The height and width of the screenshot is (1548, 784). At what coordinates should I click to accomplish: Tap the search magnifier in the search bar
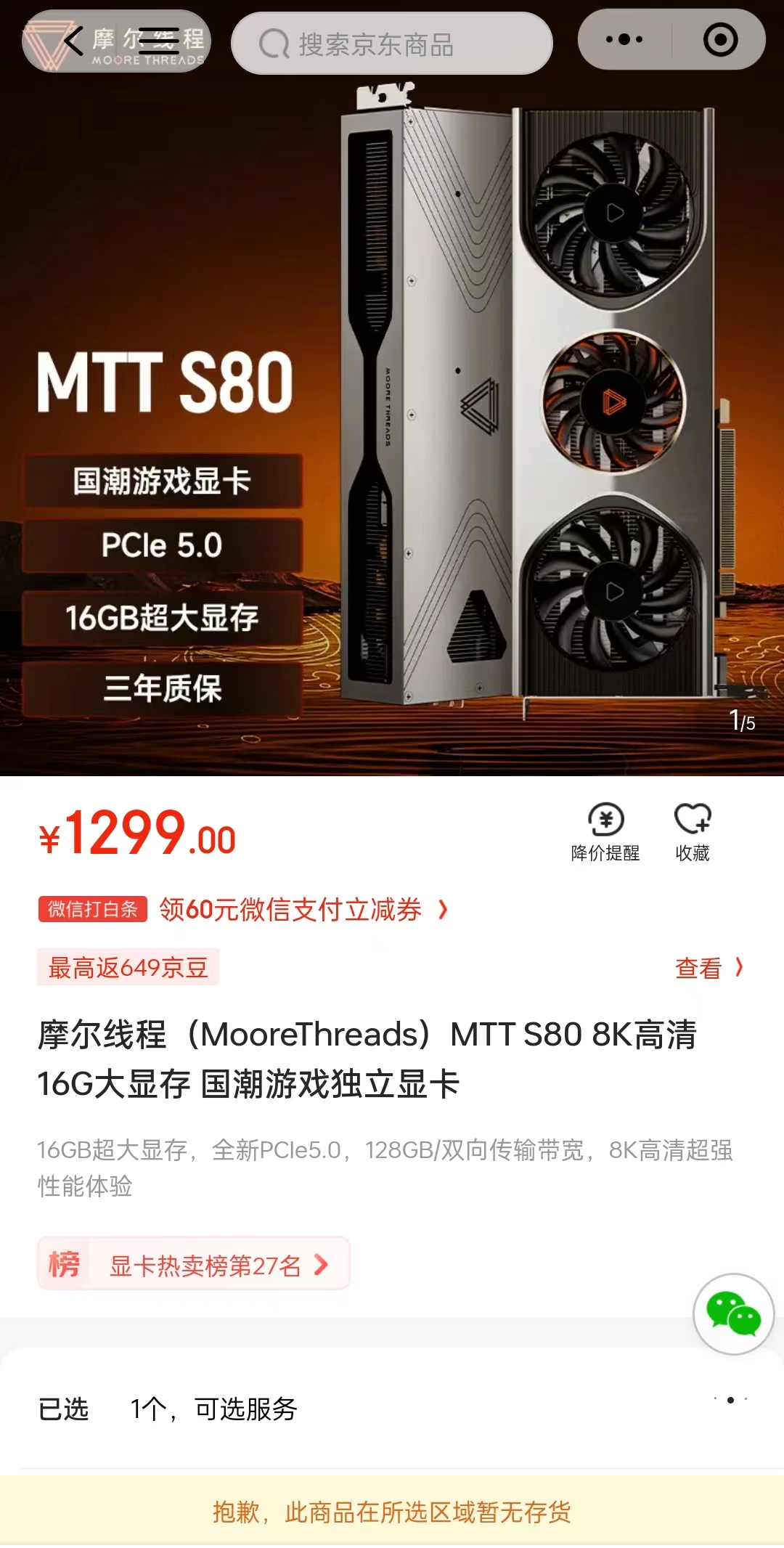273,45
